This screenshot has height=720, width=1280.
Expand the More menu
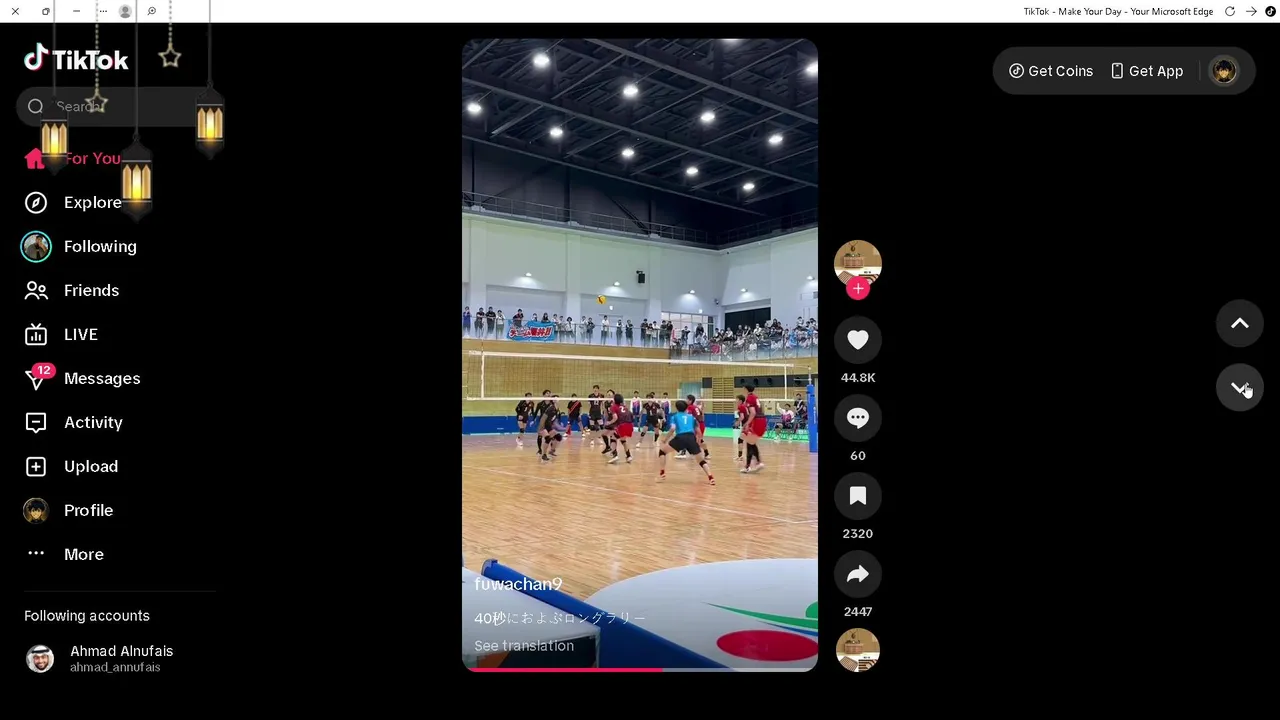click(x=83, y=555)
